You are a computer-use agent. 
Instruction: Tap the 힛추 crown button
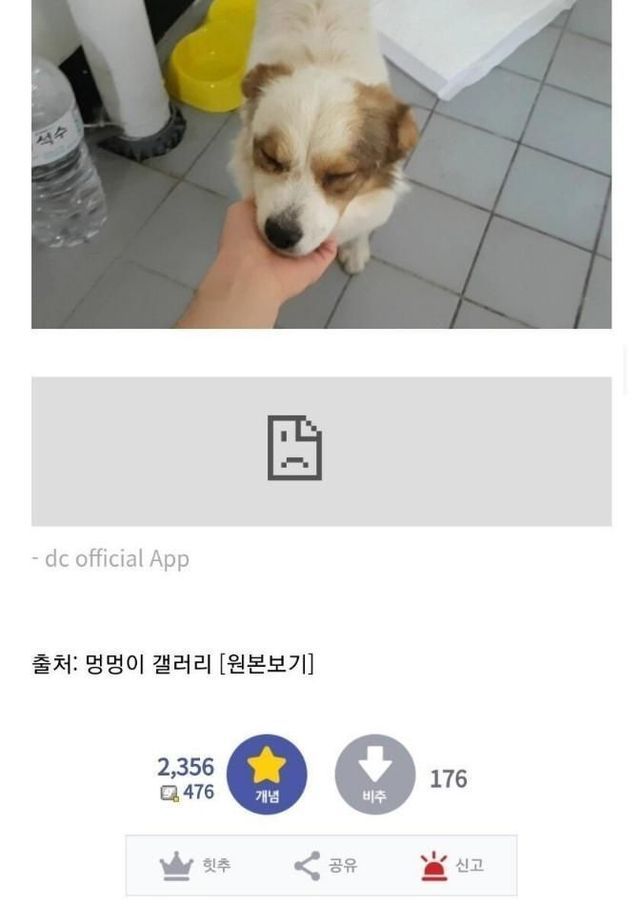coord(196,865)
